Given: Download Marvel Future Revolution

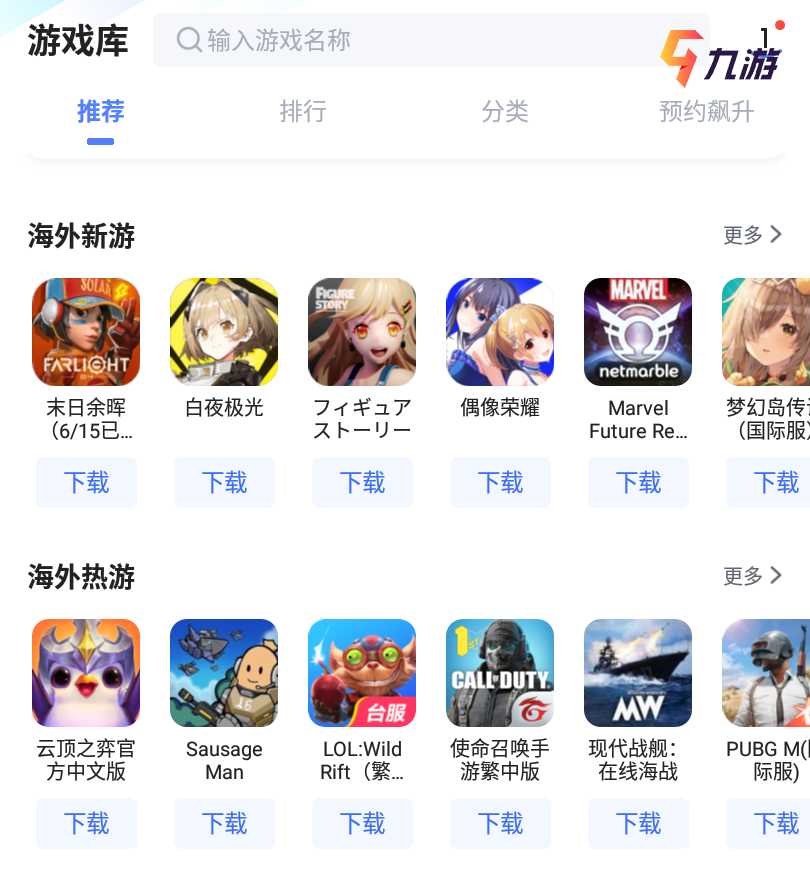Looking at the screenshot, I should (x=638, y=483).
